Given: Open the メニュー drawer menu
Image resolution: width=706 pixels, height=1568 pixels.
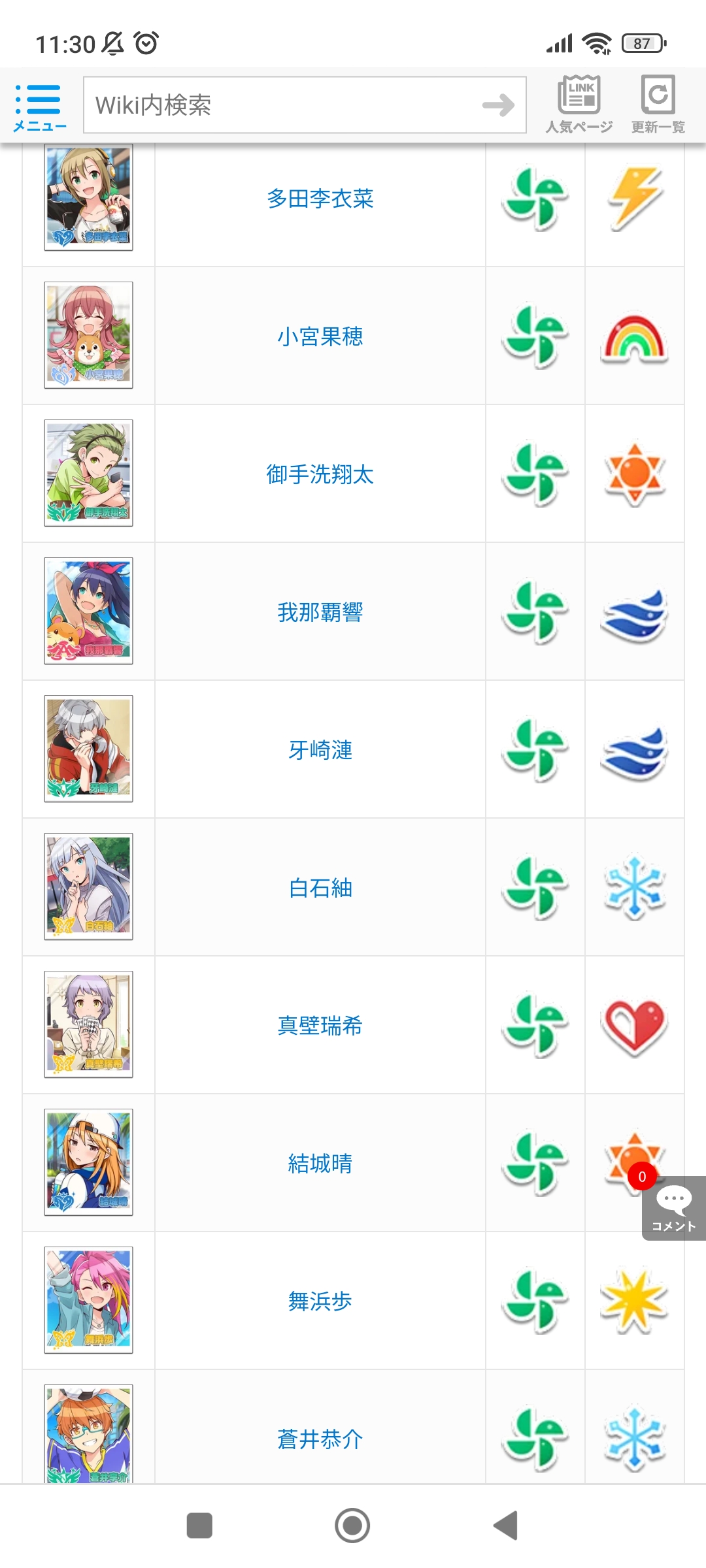Looking at the screenshot, I should point(40,107).
